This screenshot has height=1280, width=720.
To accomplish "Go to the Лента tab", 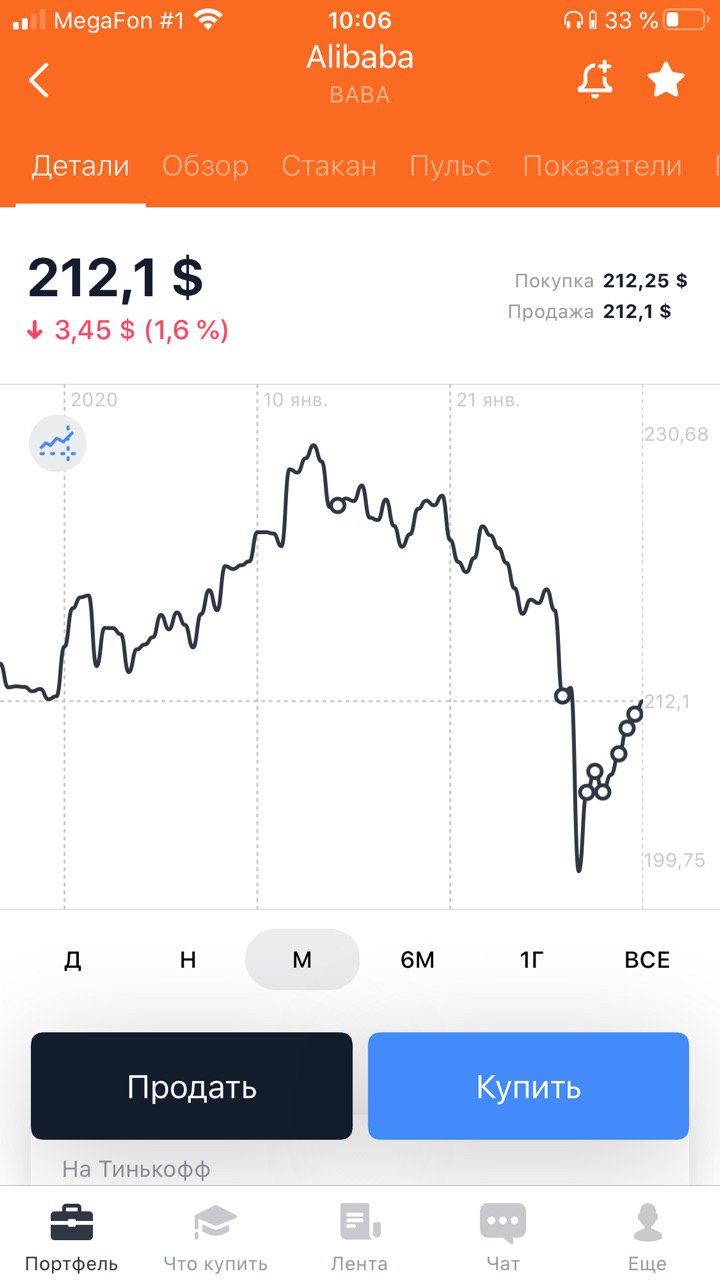I will [x=359, y=1238].
